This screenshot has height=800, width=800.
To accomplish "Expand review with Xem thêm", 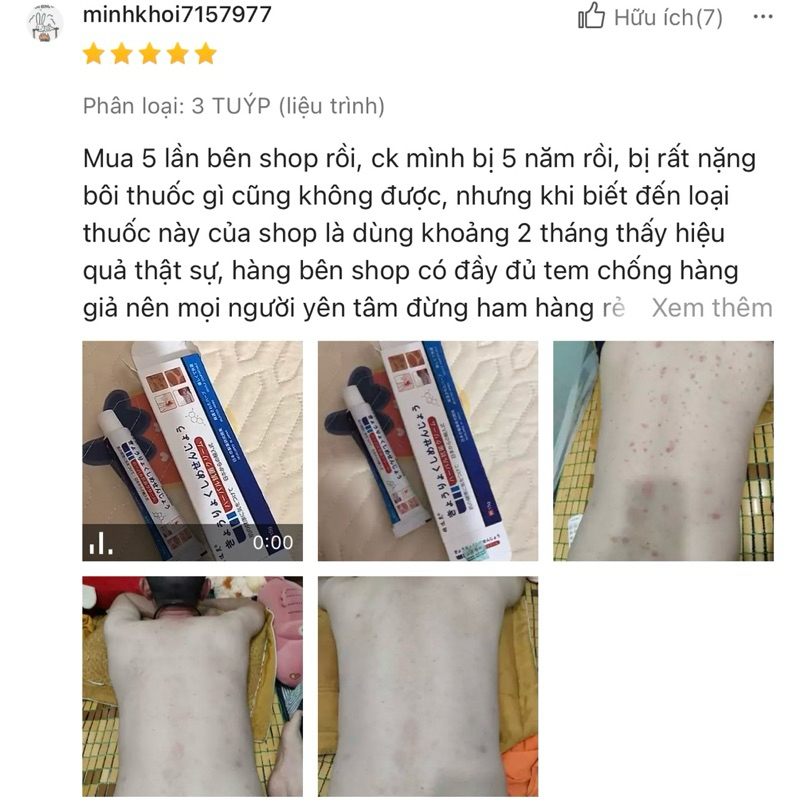I will pos(712,308).
